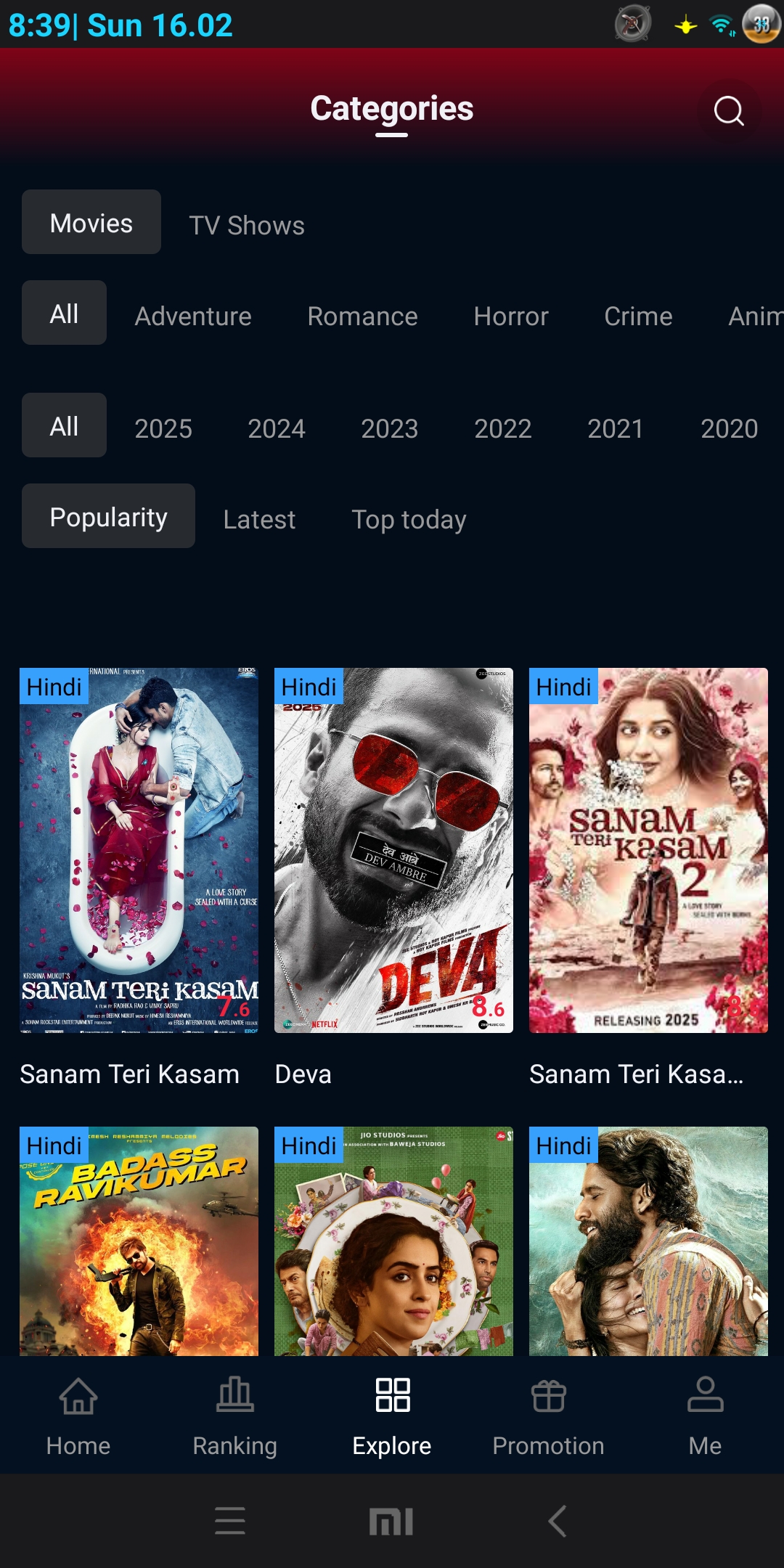
Task: Filter movies by Crime genre
Action: 638,317
